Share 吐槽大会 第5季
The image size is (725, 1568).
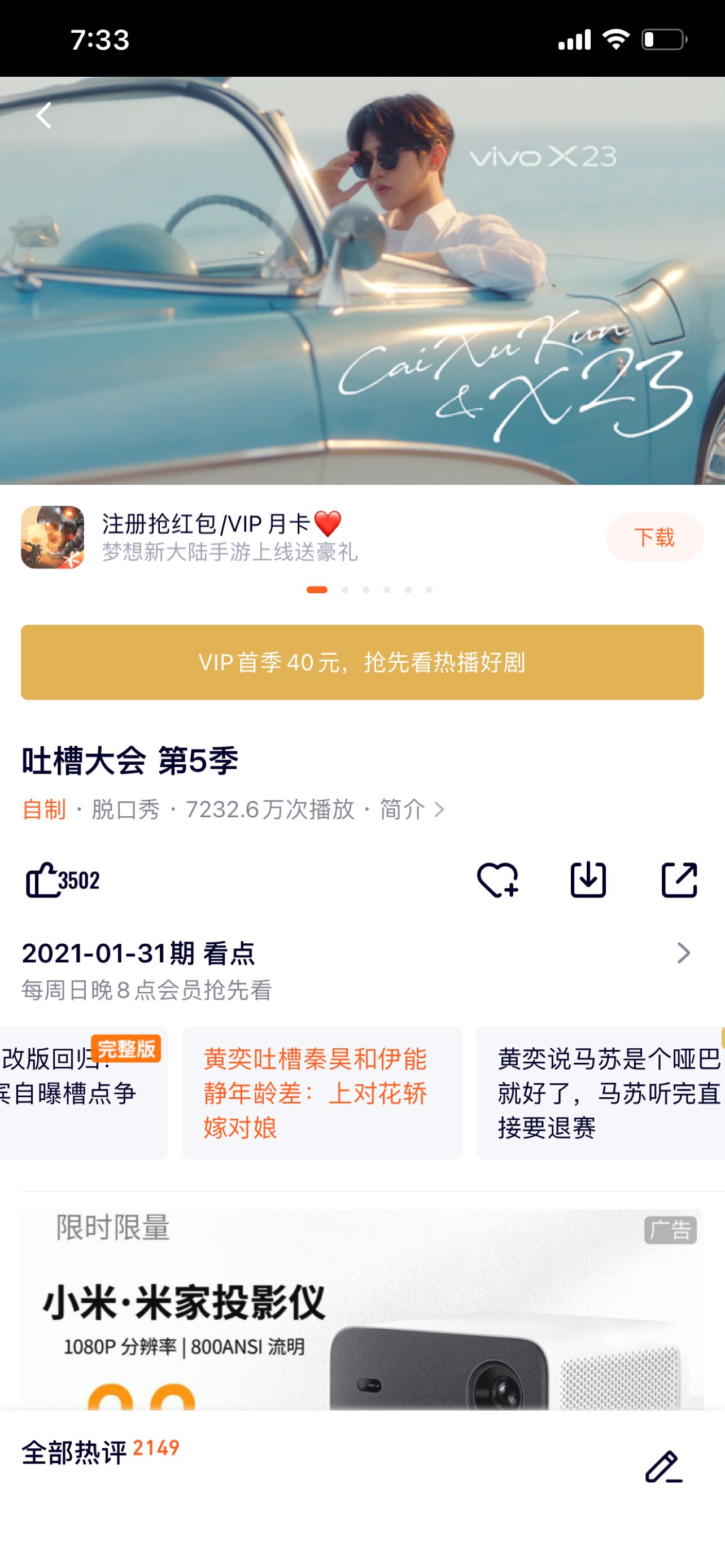pyautogui.click(x=678, y=879)
